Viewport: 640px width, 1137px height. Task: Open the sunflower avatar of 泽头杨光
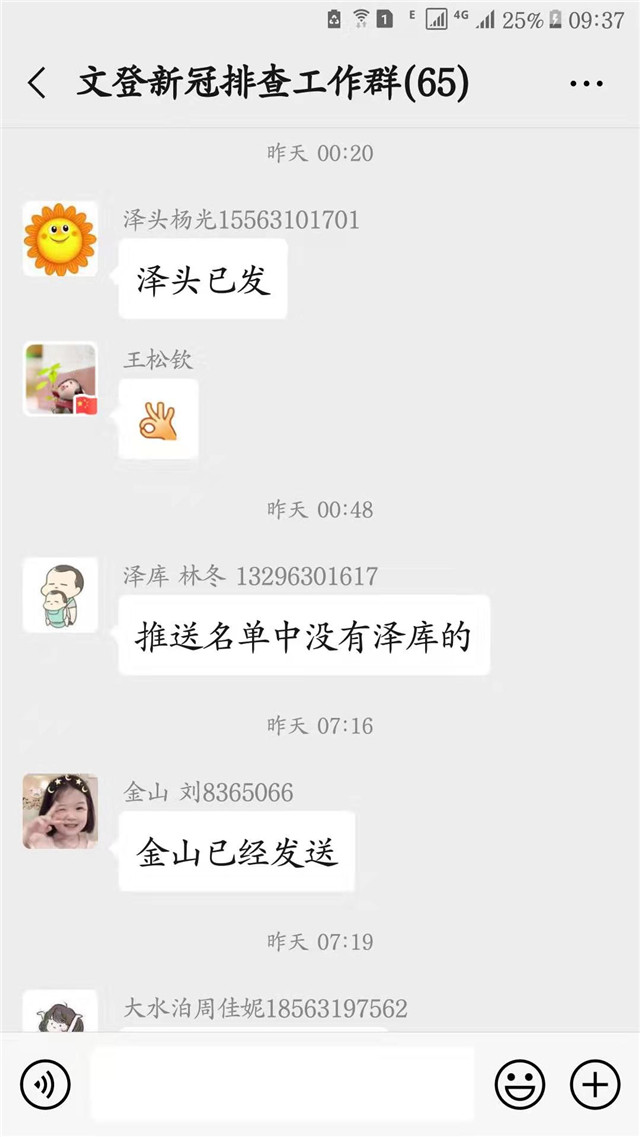pos(60,238)
